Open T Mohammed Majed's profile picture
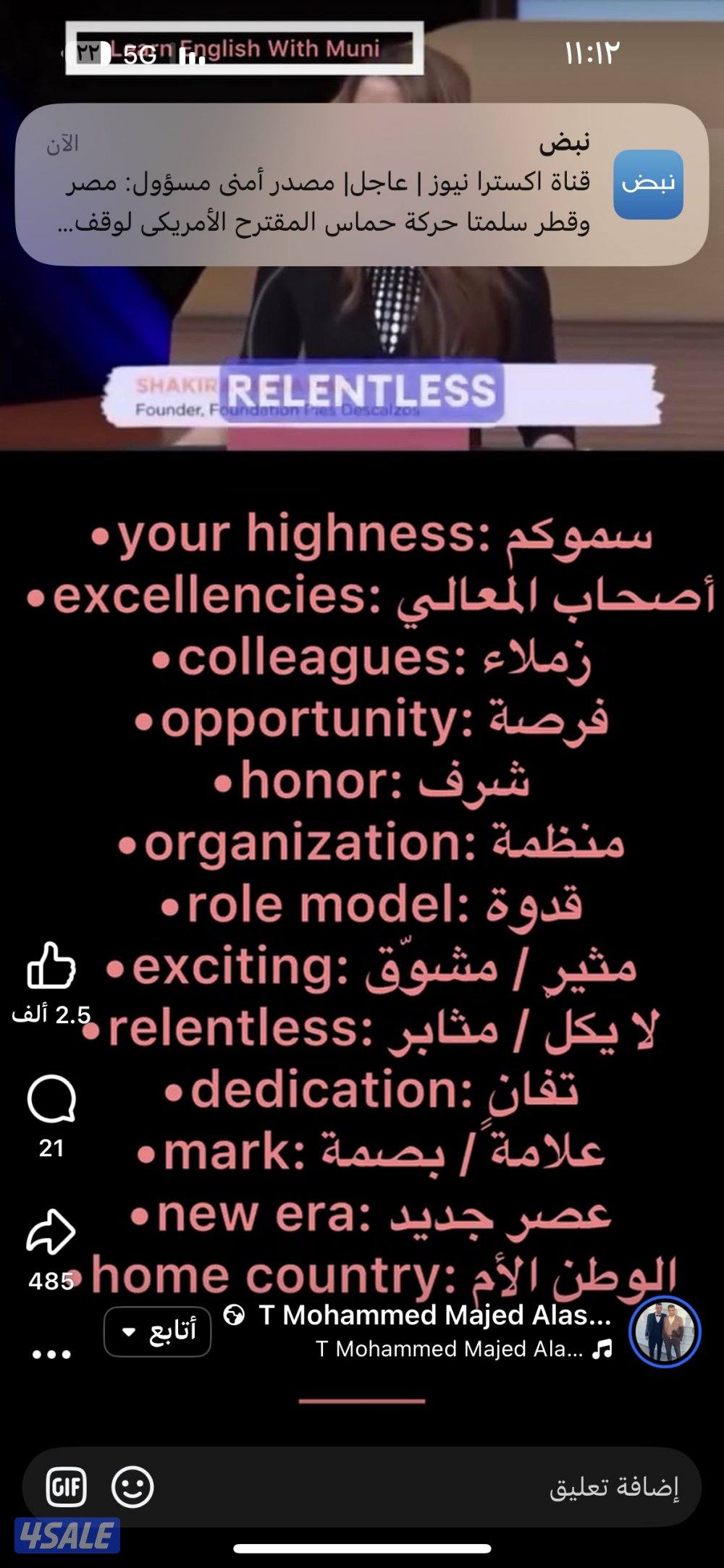This screenshot has width=724, height=1568. click(x=664, y=1331)
